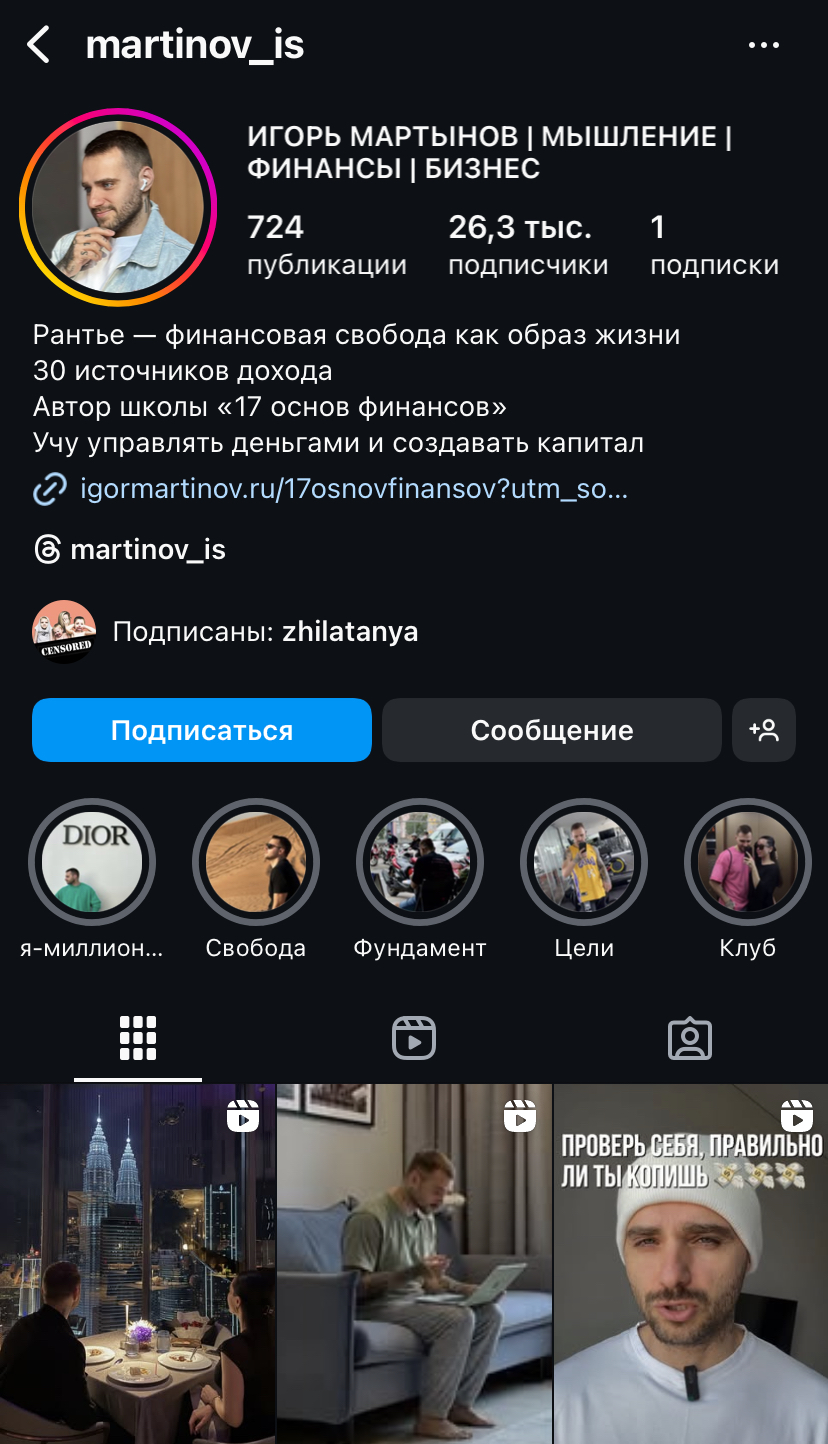Screen dimensions: 828x1444
Task: Tap the Подписаться follow button
Action: tap(202, 730)
